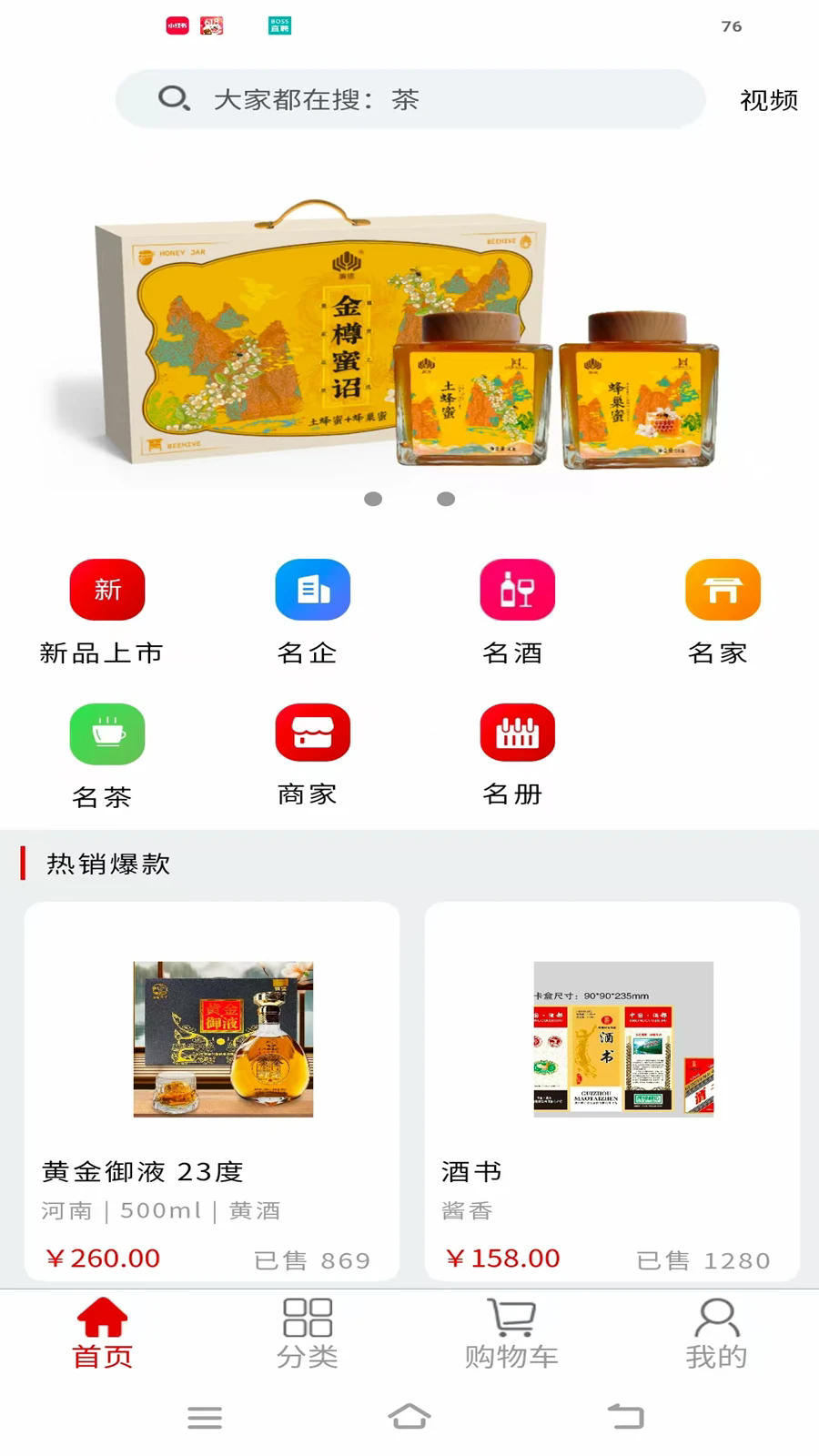Image resolution: width=819 pixels, height=1456 pixels.
Task: Open the 酒书 product card
Action: 612,1090
